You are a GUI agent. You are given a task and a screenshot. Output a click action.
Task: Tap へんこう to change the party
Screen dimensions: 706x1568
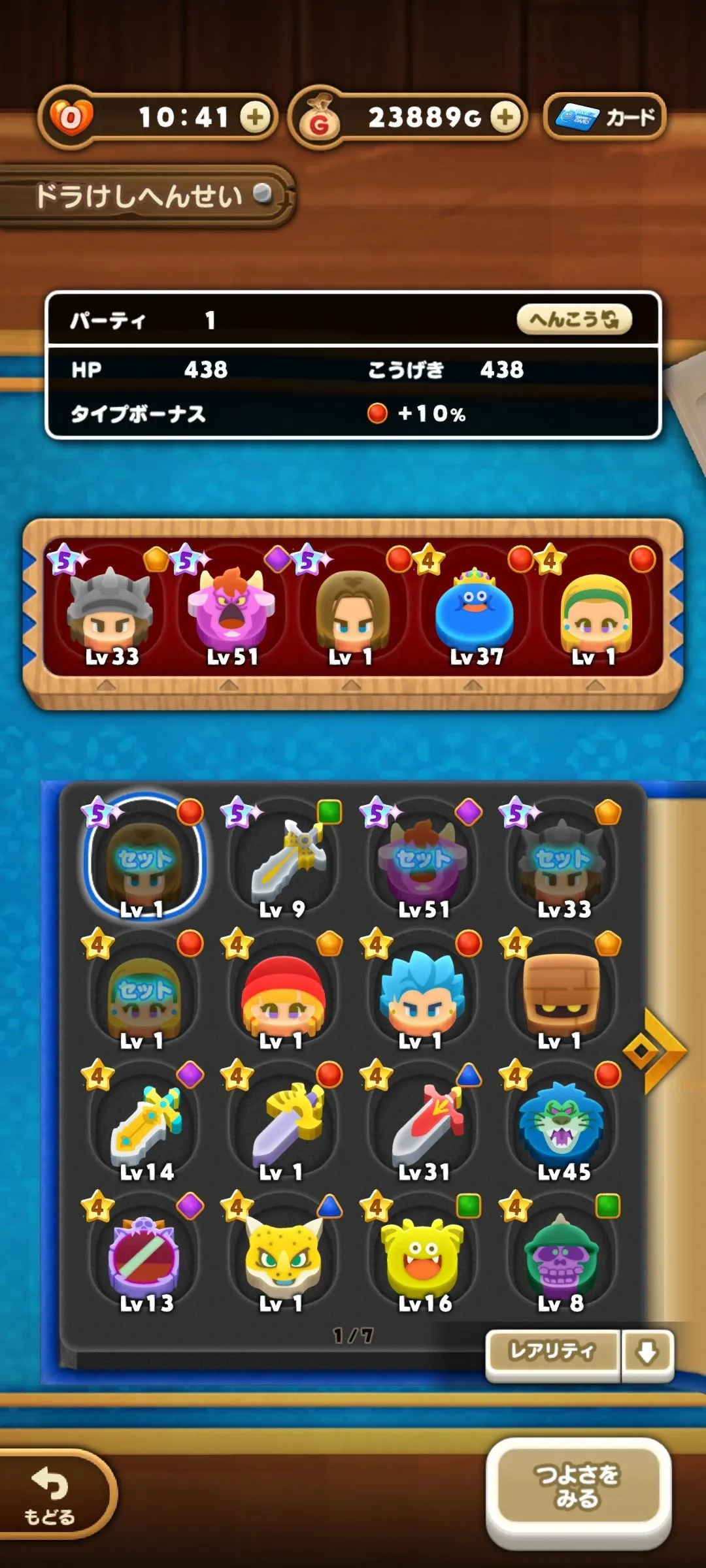click(x=574, y=319)
